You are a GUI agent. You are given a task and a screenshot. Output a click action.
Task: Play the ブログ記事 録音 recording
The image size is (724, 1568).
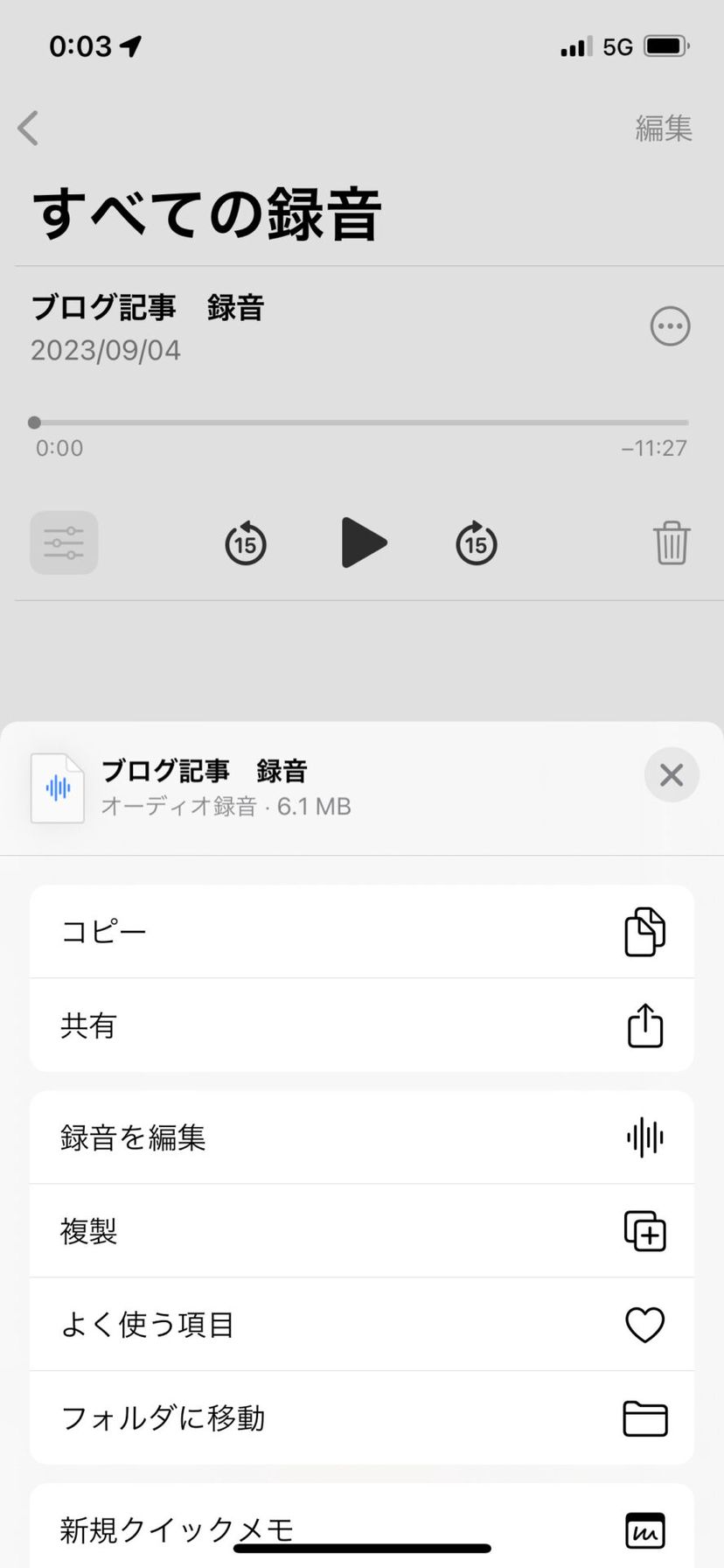tap(363, 542)
